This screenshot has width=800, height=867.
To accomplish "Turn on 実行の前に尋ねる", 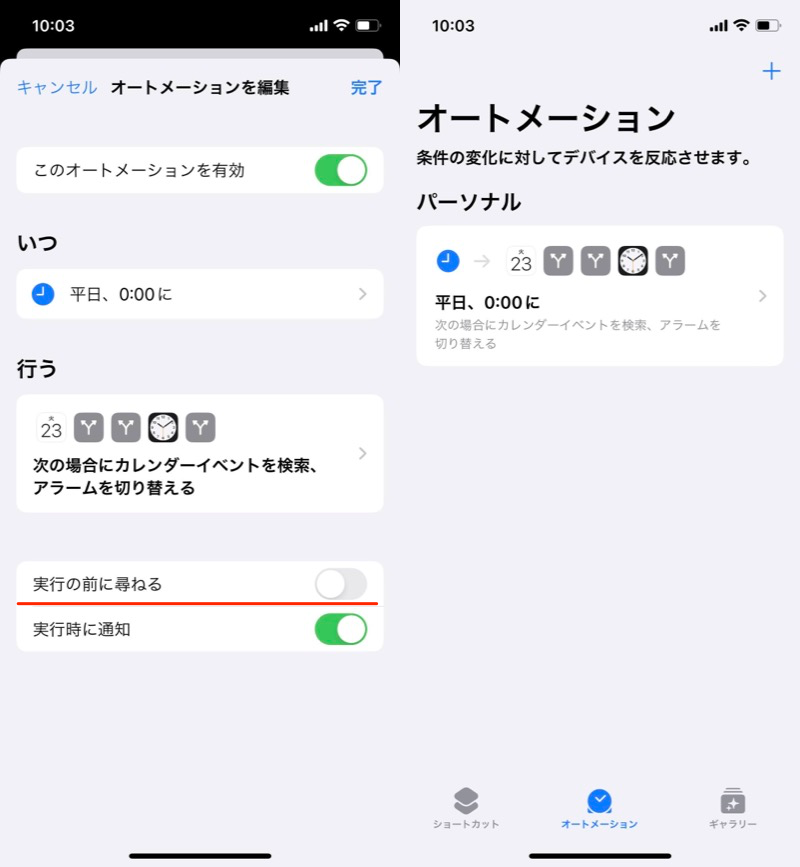I will [341, 584].
